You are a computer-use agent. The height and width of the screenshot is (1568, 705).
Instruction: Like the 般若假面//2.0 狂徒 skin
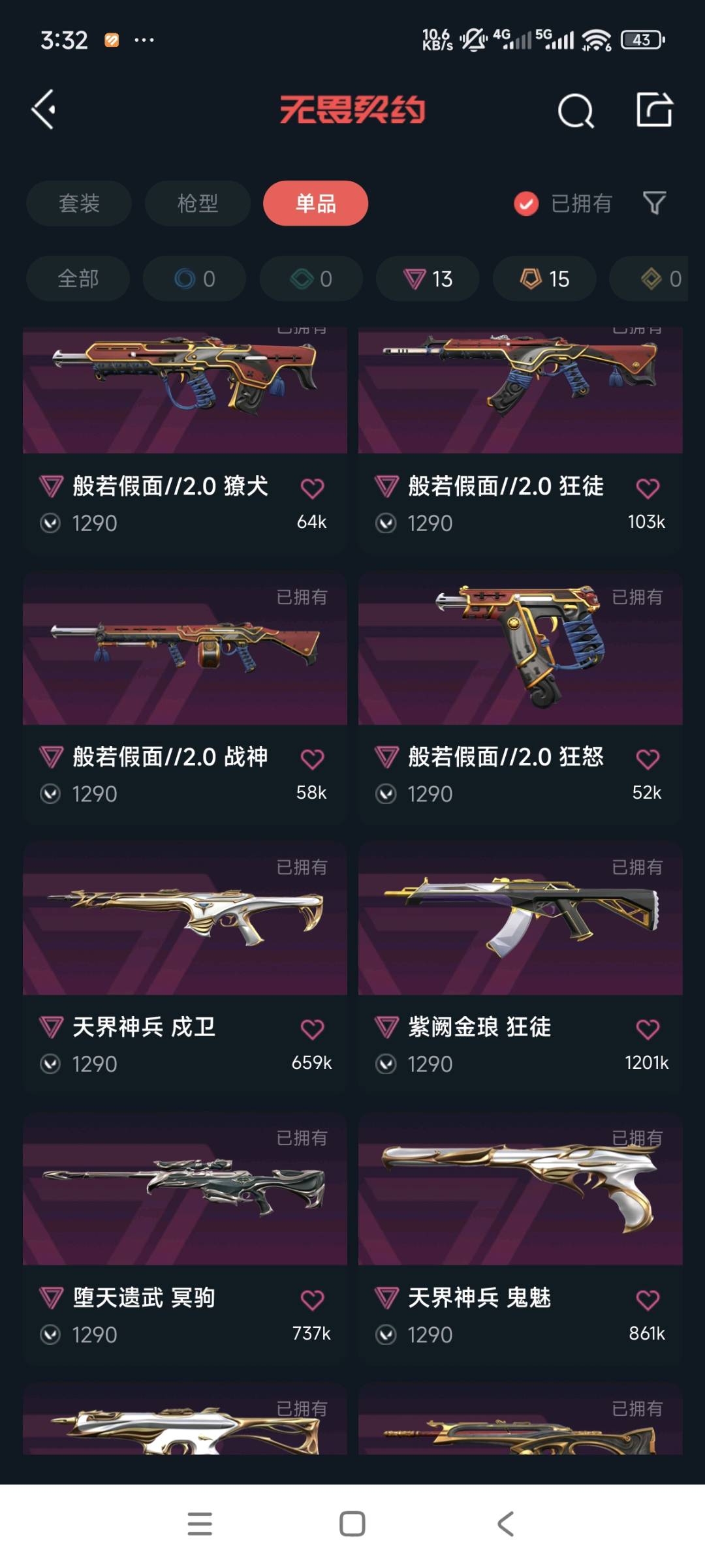coord(648,488)
